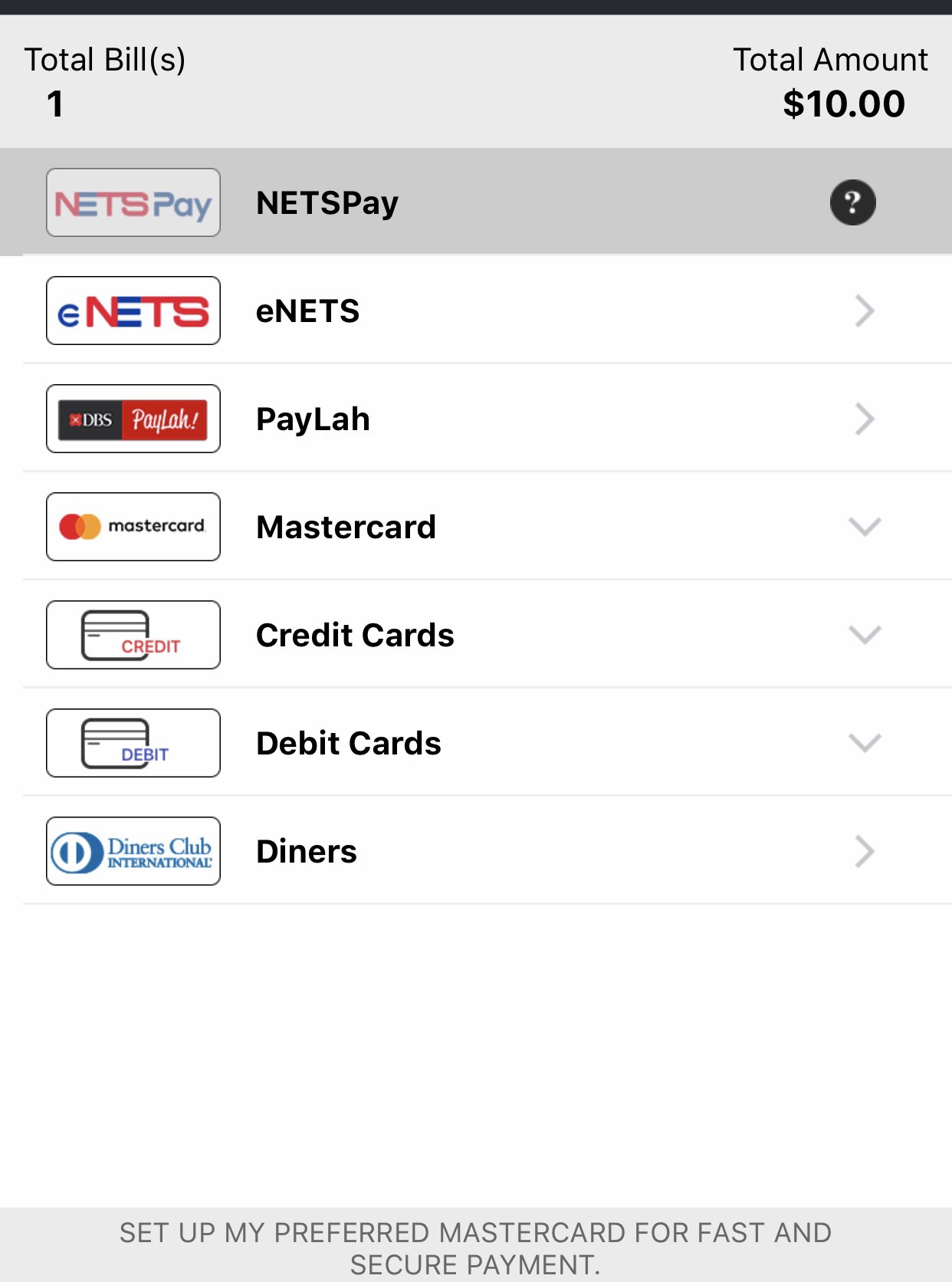The height and width of the screenshot is (1282, 952).
Task: Choose eNETS payment option
Action: [x=475, y=311]
